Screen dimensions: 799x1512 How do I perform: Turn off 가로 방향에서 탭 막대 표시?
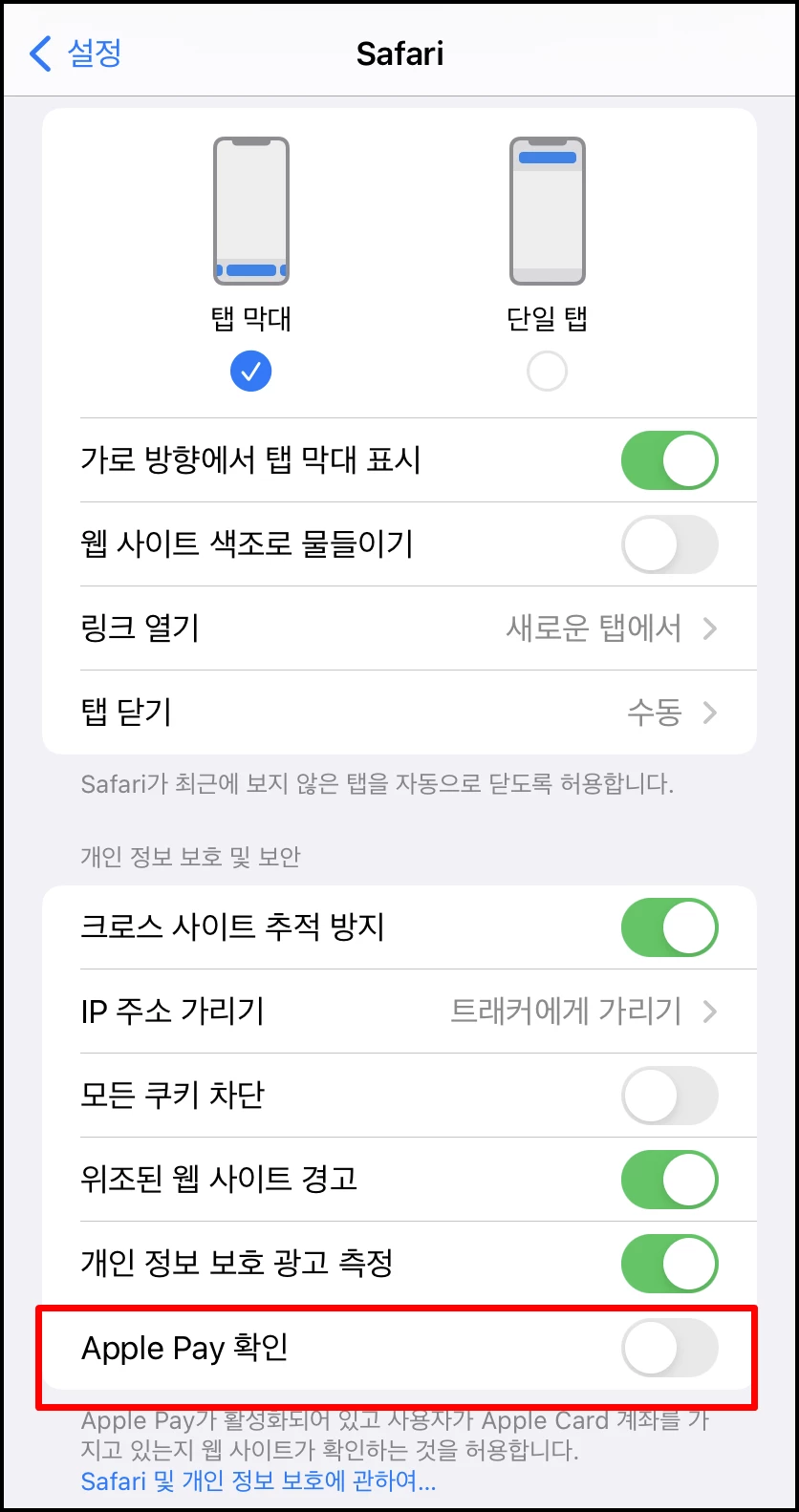click(669, 460)
